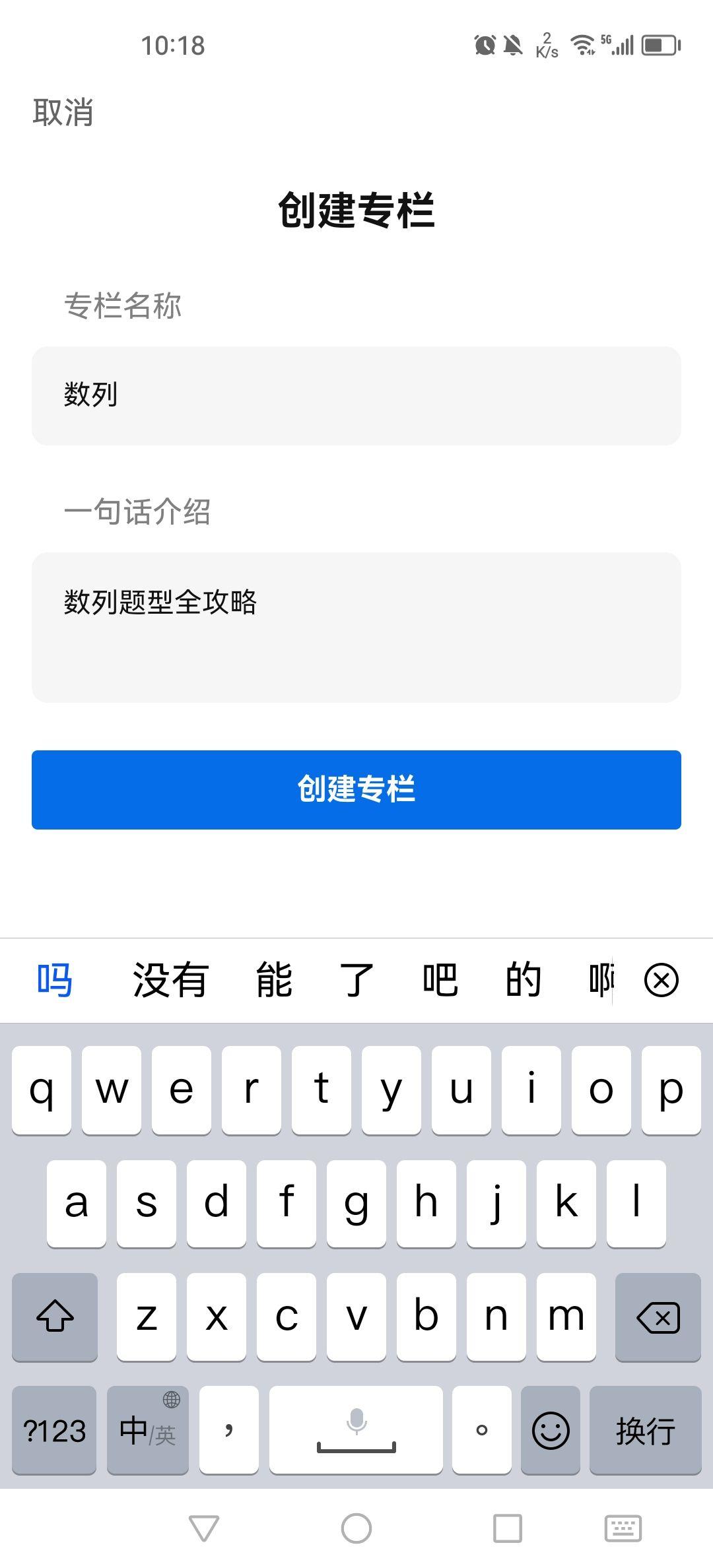Insert a line break with 换行
713x1568 pixels.
pos(645,1431)
